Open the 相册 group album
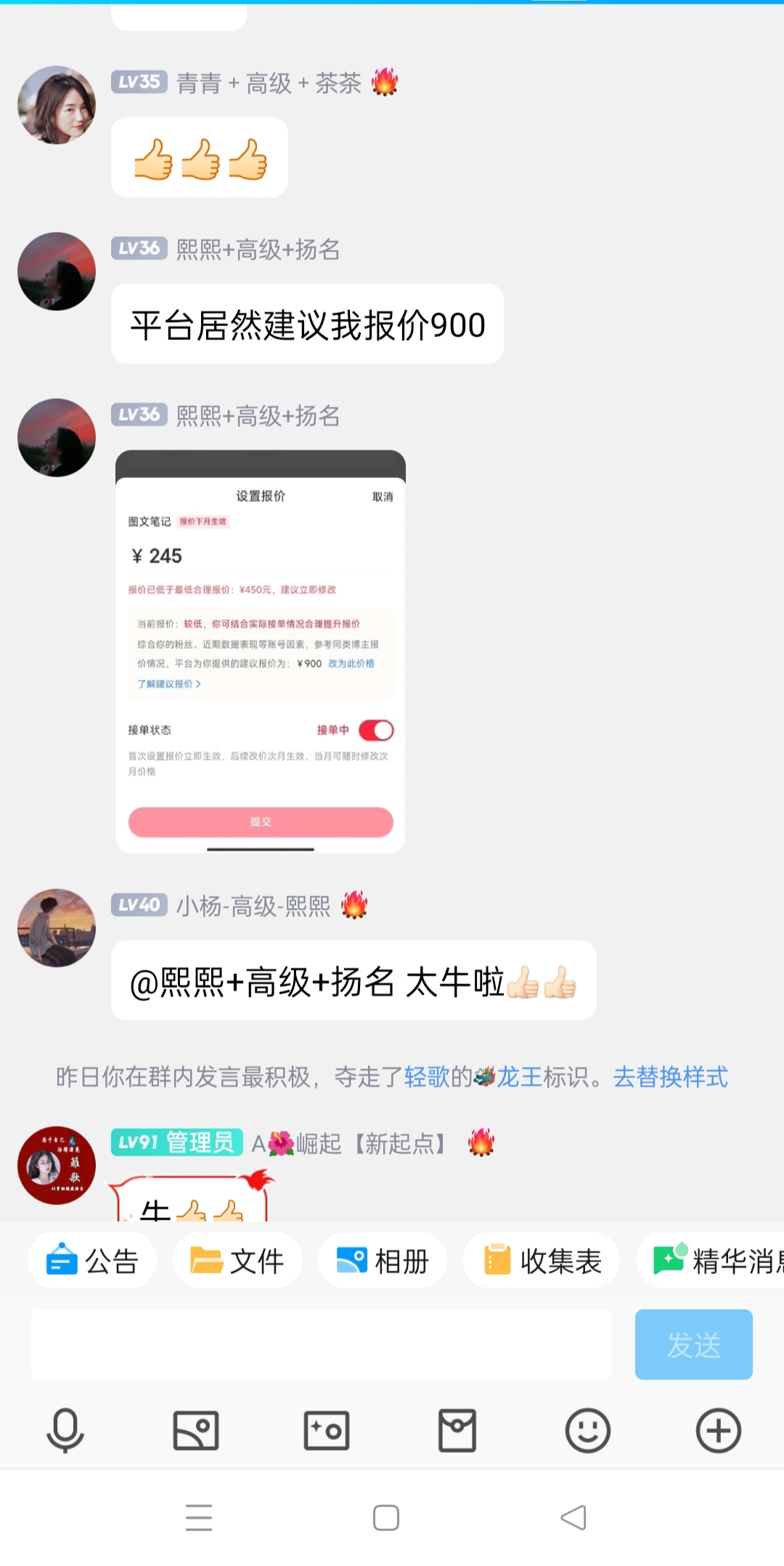Viewport: 784px width, 1566px height. coord(383,1261)
